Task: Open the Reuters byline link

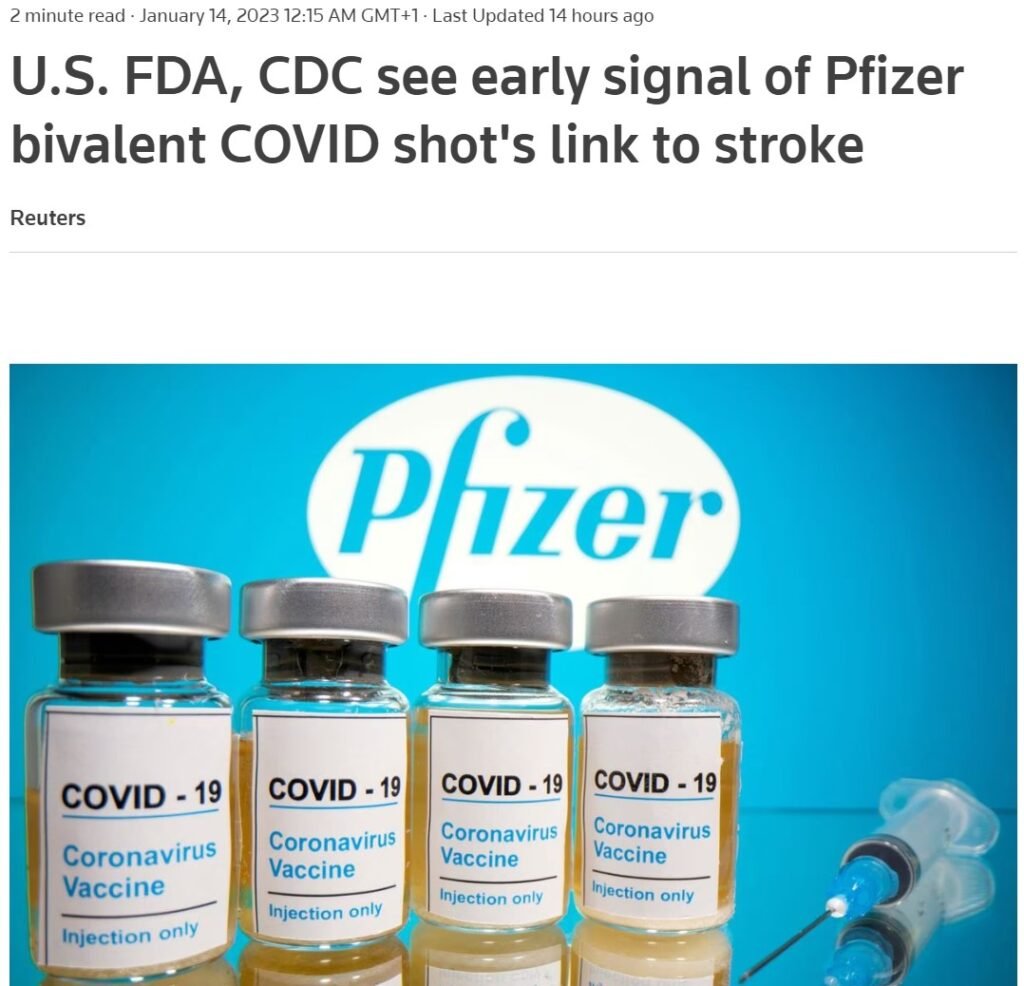Action: [47, 218]
